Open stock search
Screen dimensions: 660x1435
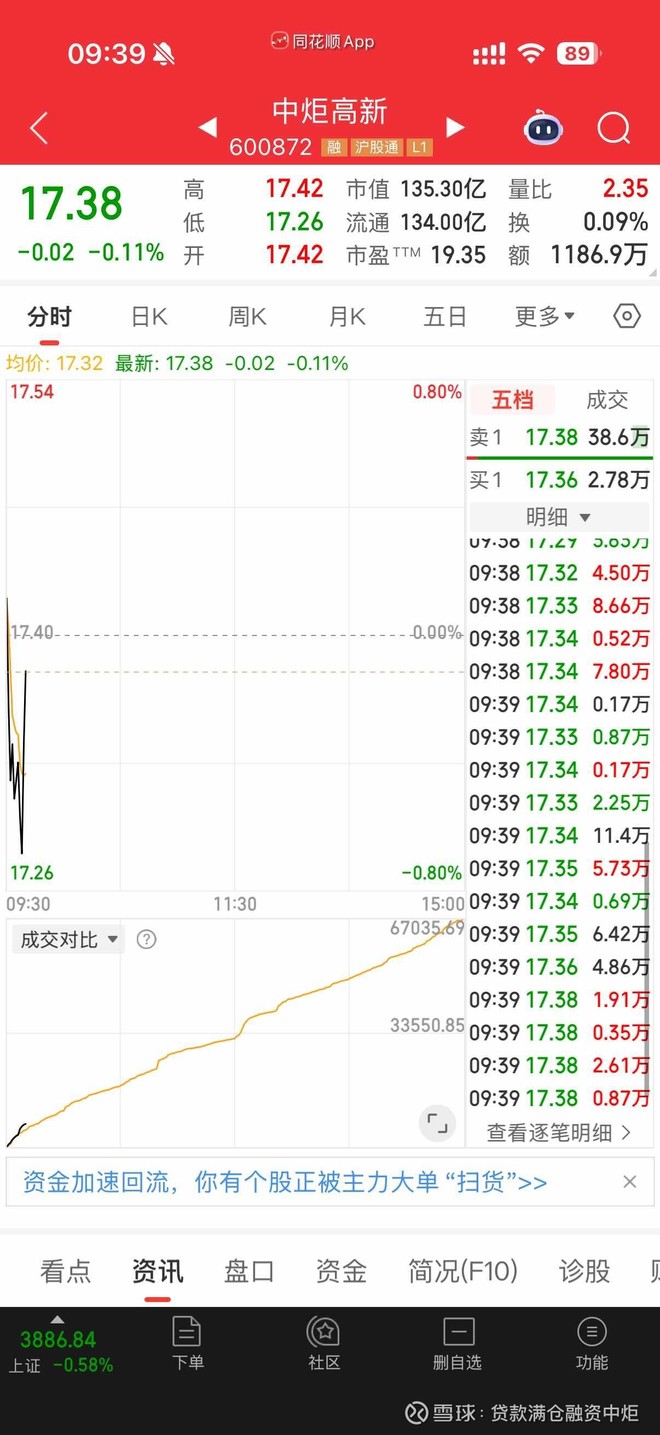point(613,128)
